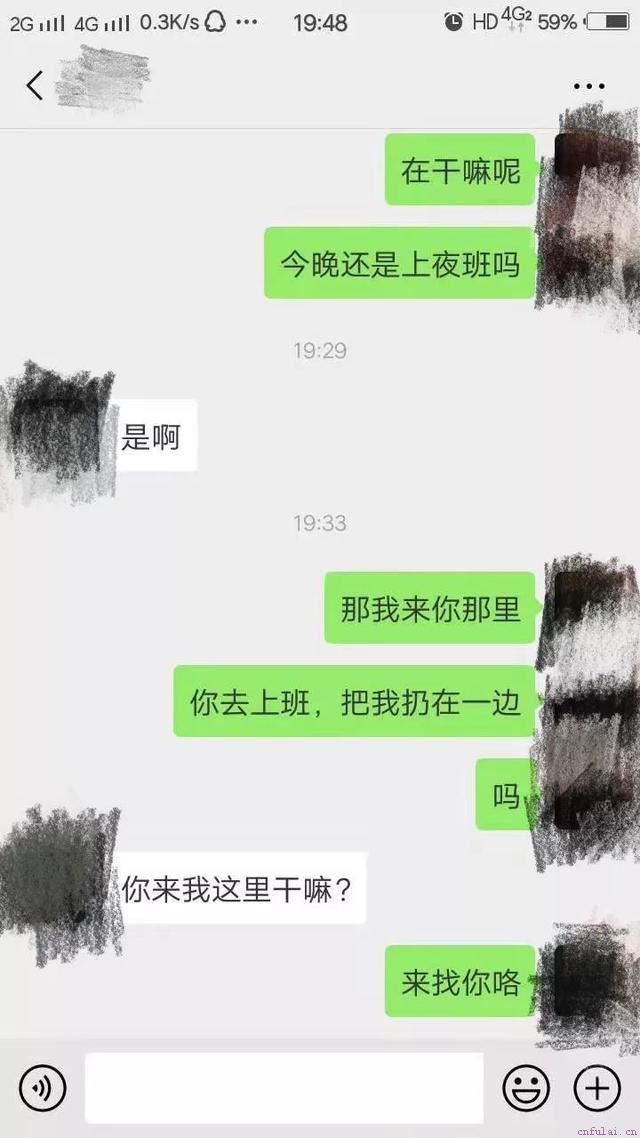640x1138 pixels.
Task: Open the plus attachment menu
Action: [x=597, y=1087]
